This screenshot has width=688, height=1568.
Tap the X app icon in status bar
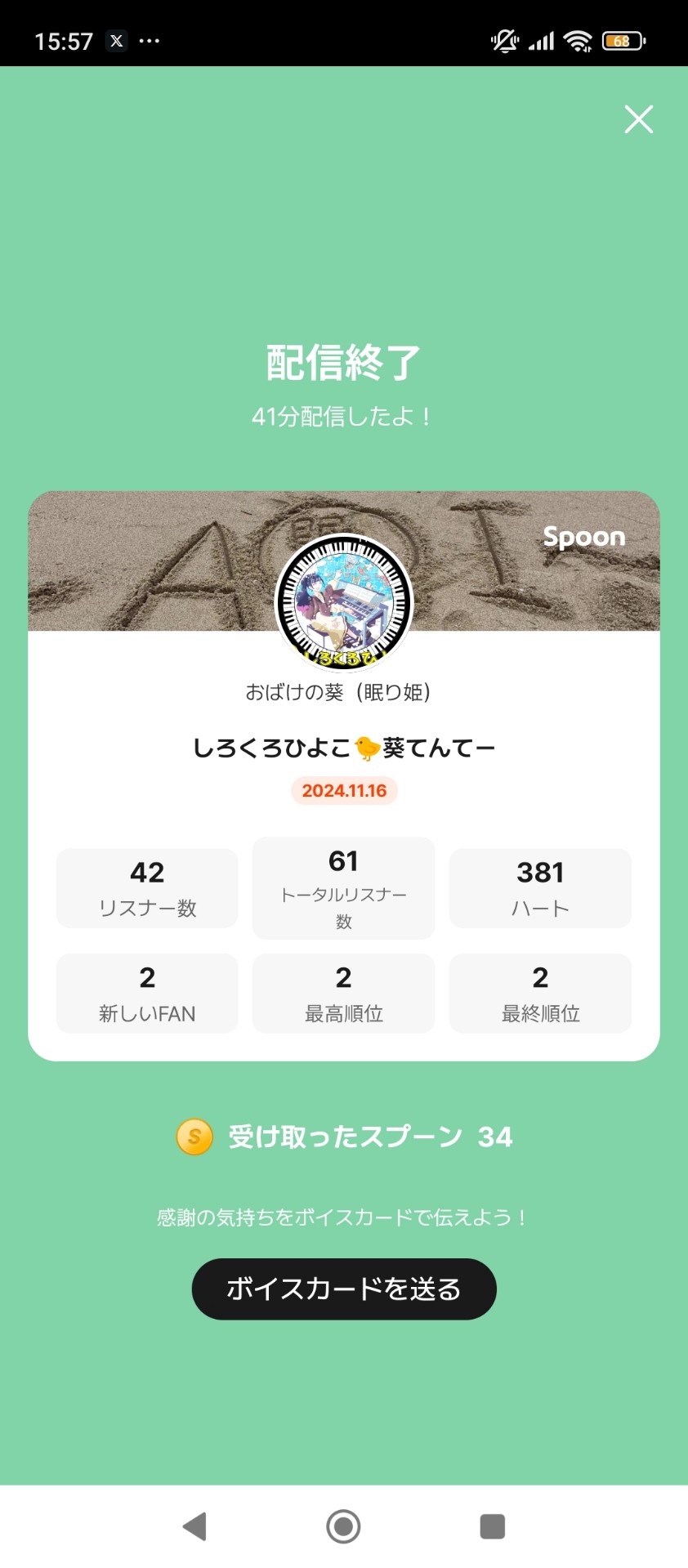coord(115,41)
